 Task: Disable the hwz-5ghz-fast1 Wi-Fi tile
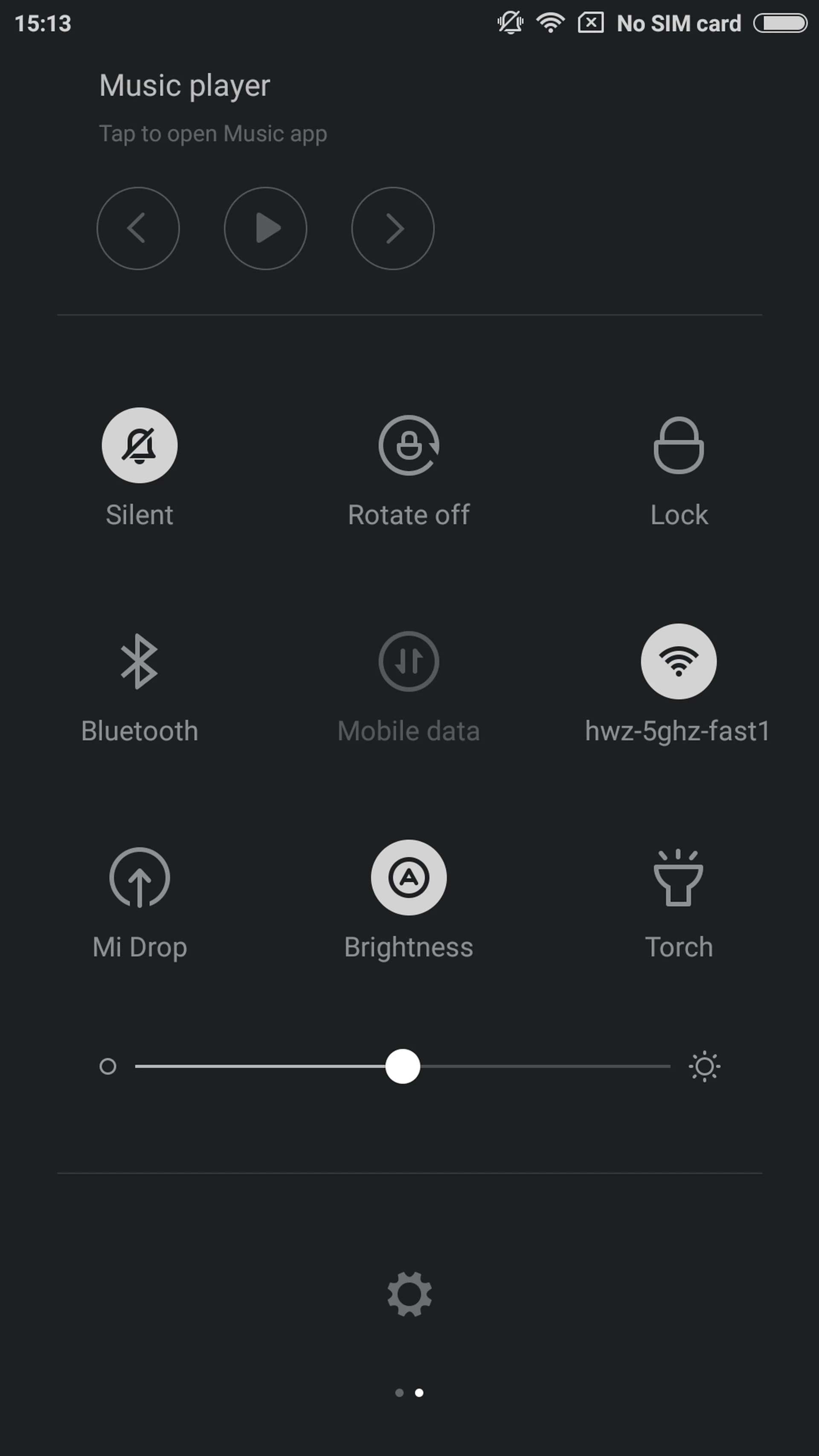[x=678, y=661]
